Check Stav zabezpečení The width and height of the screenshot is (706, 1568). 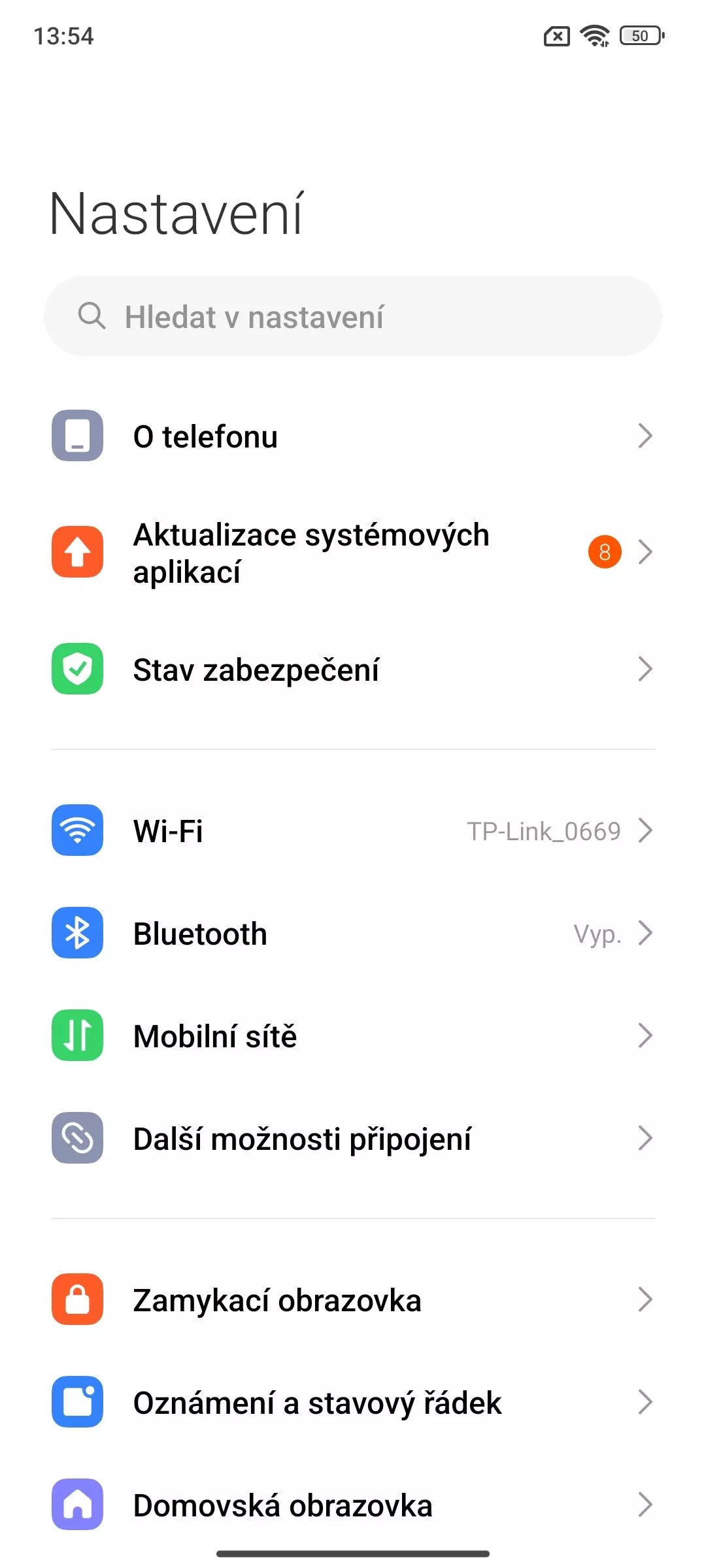click(x=353, y=669)
